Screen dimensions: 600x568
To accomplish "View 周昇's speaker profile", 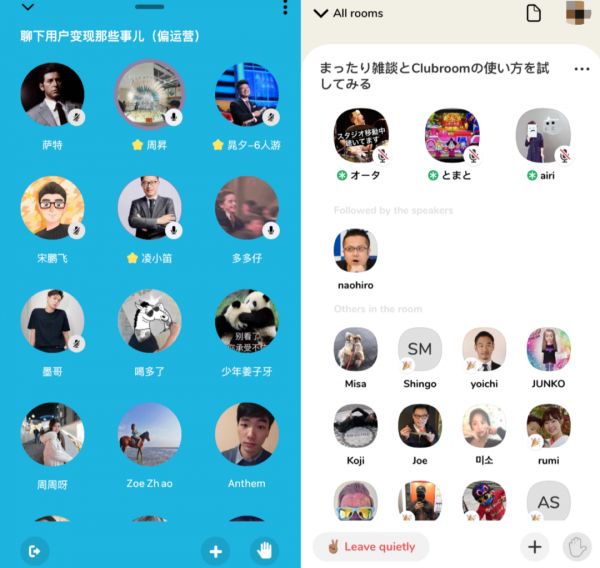I will [x=150, y=95].
